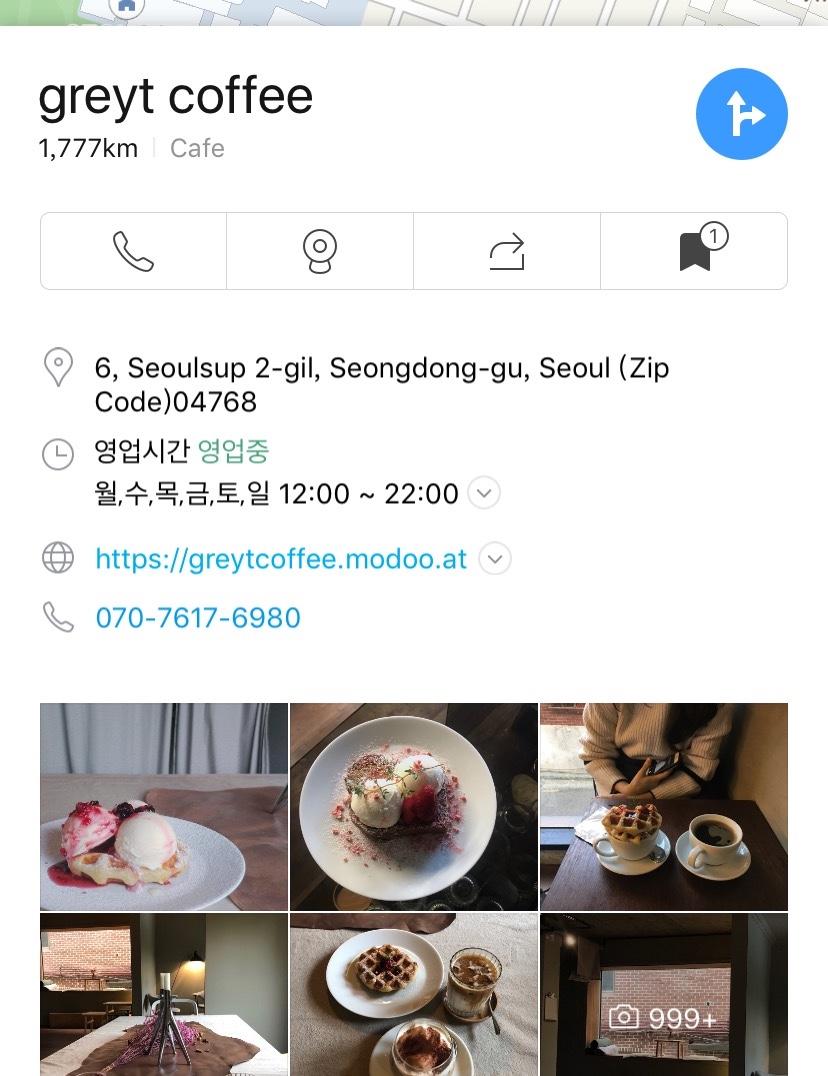Open street view of this place
828x1076 pixels.
[x=320, y=251]
